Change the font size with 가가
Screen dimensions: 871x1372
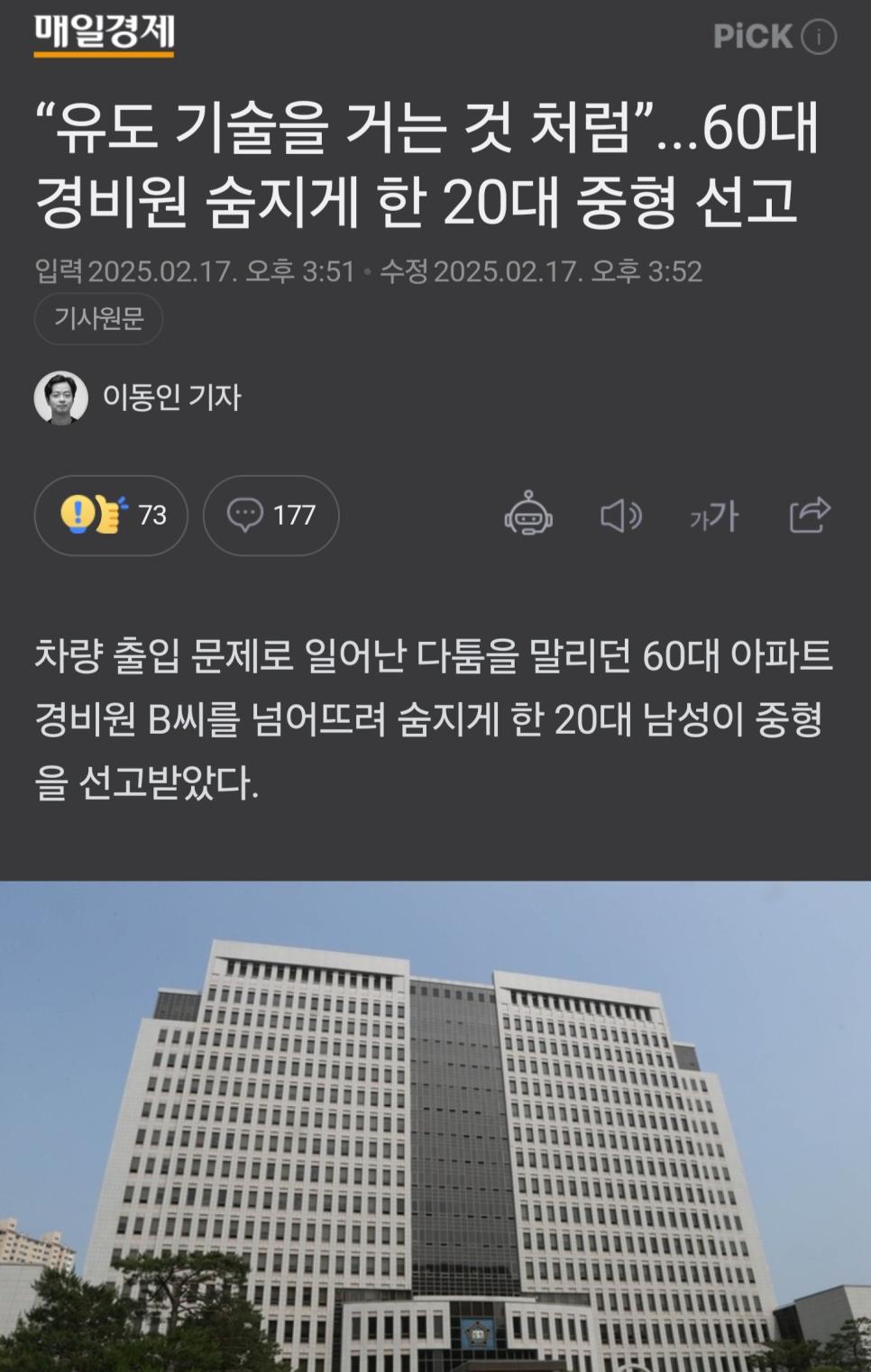click(714, 516)
